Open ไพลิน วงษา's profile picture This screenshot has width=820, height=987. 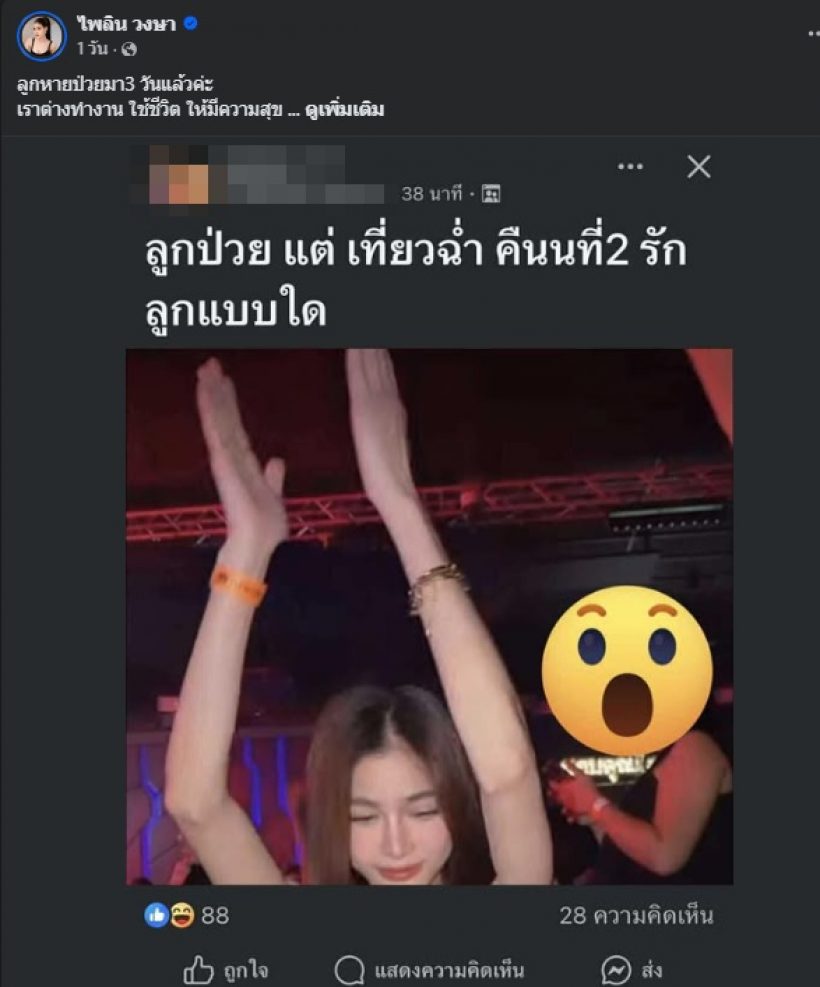(41, 36)
